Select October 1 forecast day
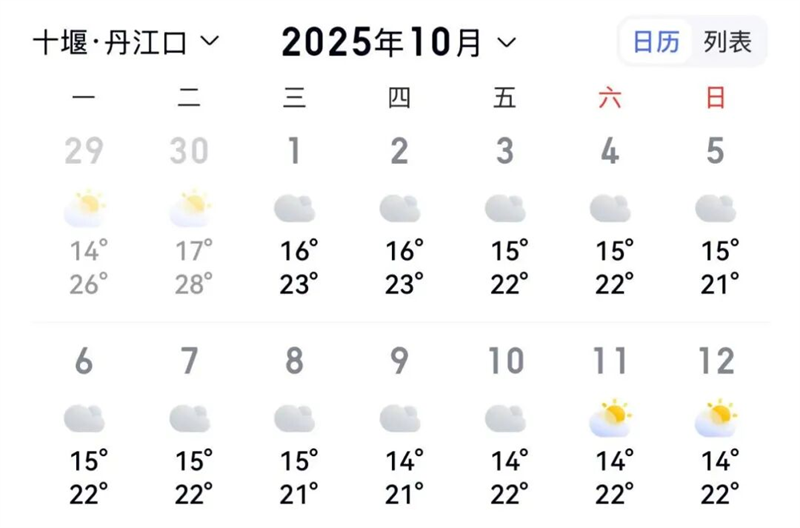800x528 pixels. [294, 215]
